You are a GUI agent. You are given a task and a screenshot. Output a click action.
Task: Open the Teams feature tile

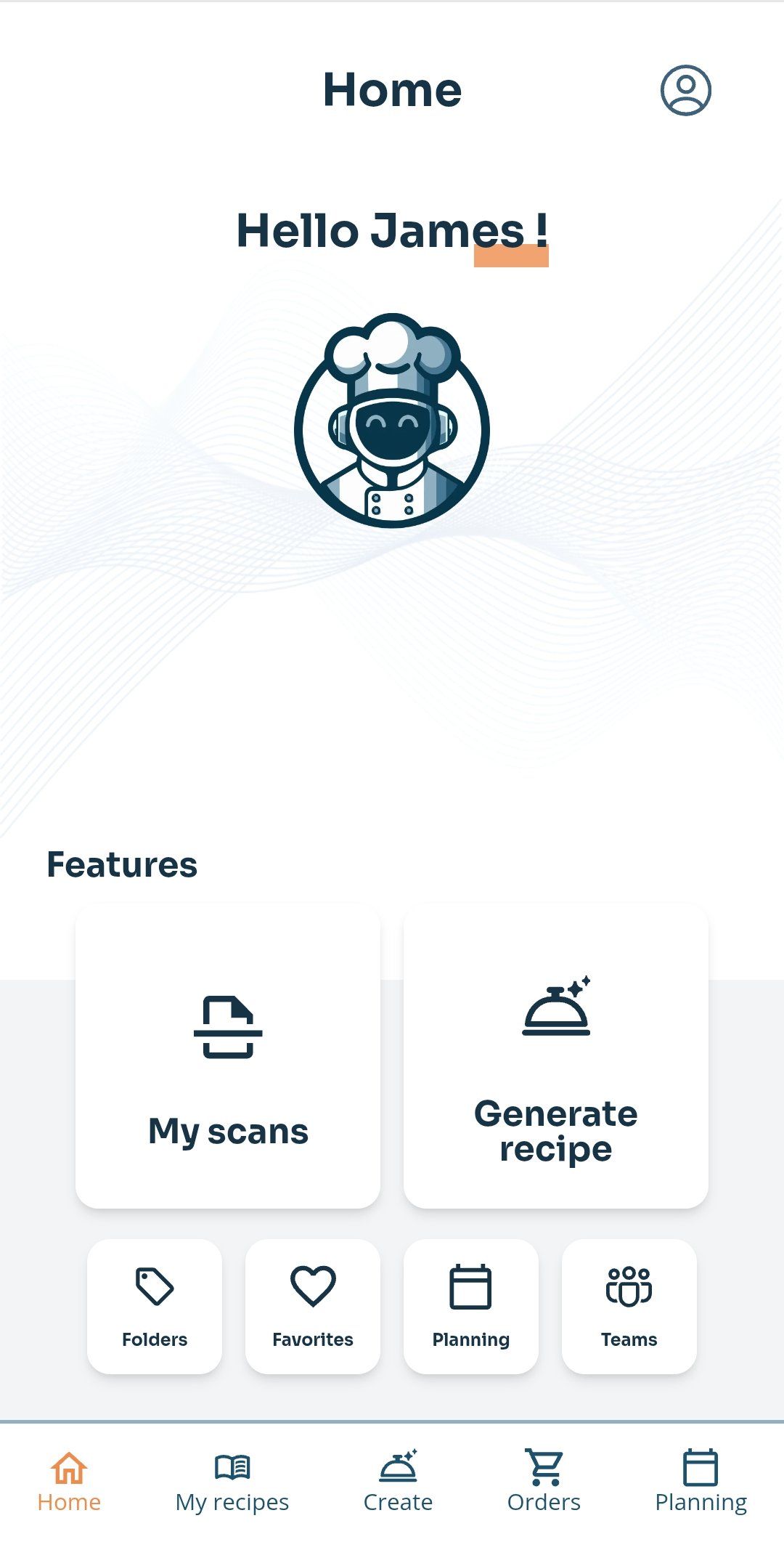629,1306
